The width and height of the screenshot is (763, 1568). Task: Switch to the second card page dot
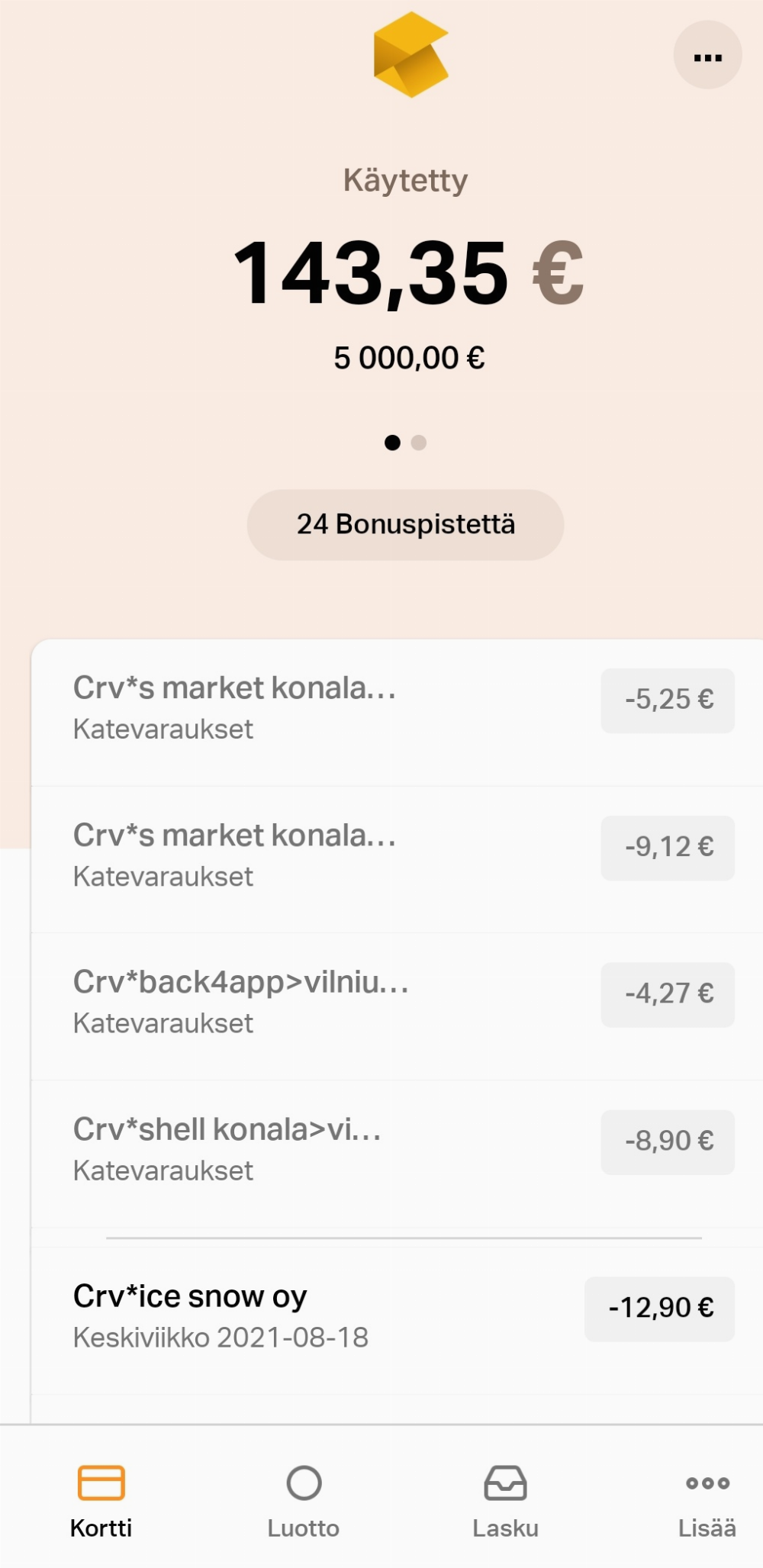point(417,442)
